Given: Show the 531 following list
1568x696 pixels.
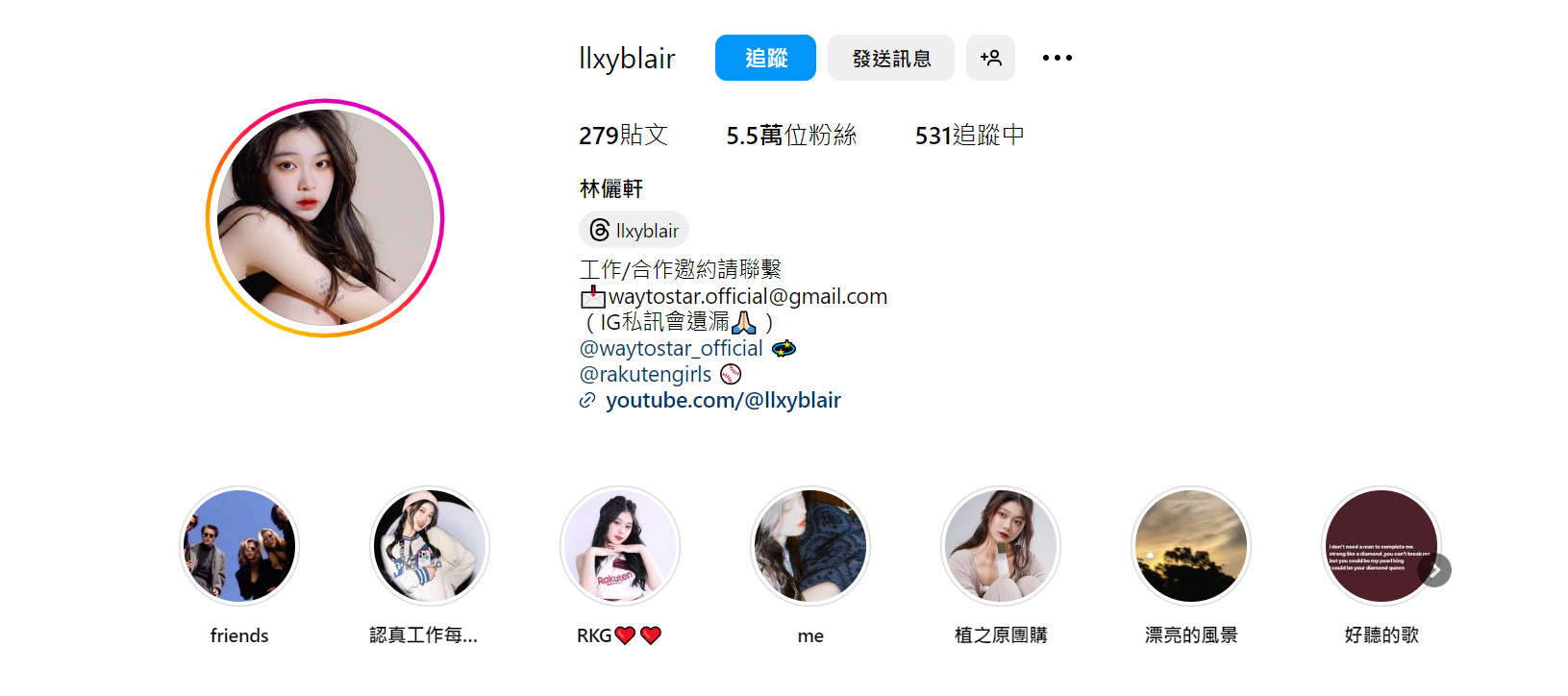Looking at the screenshot, I should point(969,136).
